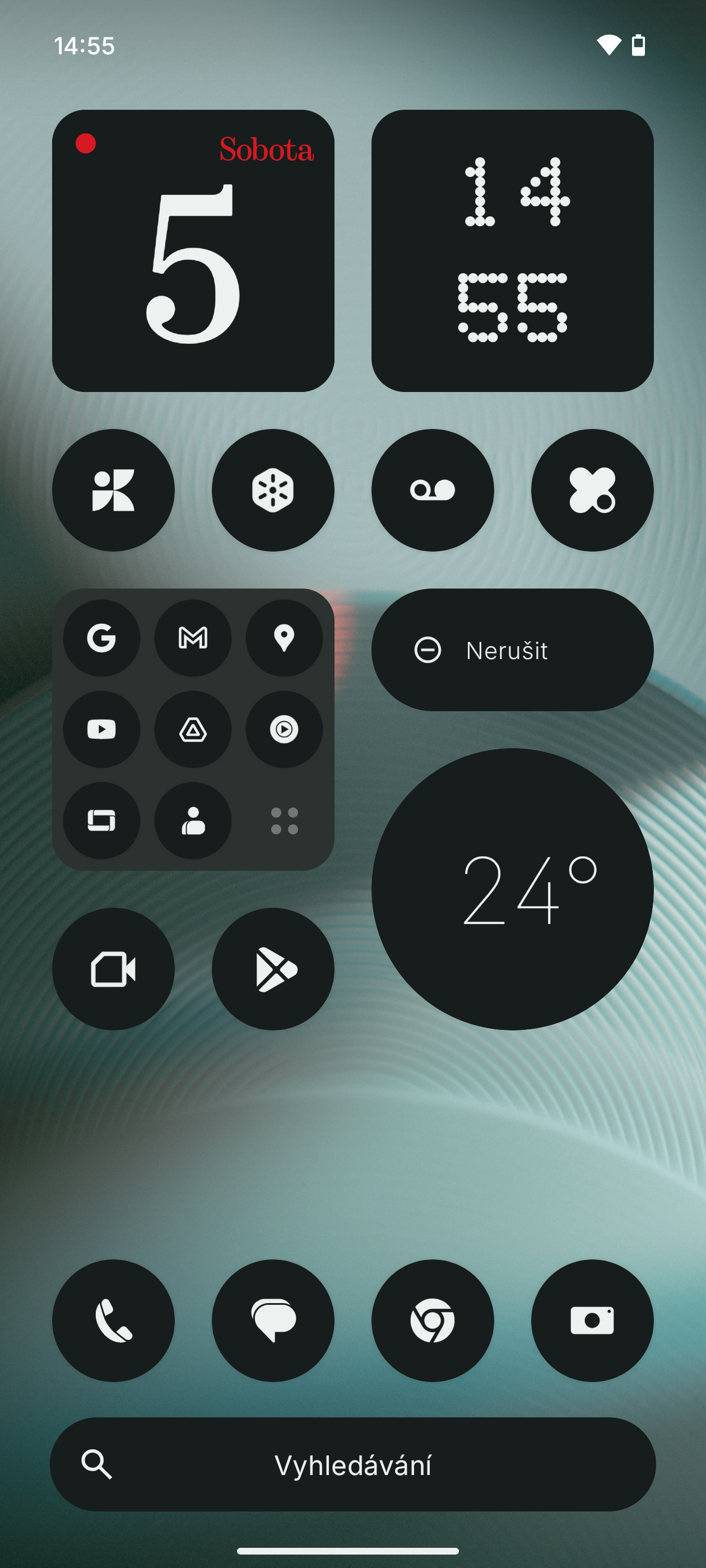The width and height of the screenshot is (706, 1568).
Task: Tap the Google G app in the folder
Action: click(101, 638)
